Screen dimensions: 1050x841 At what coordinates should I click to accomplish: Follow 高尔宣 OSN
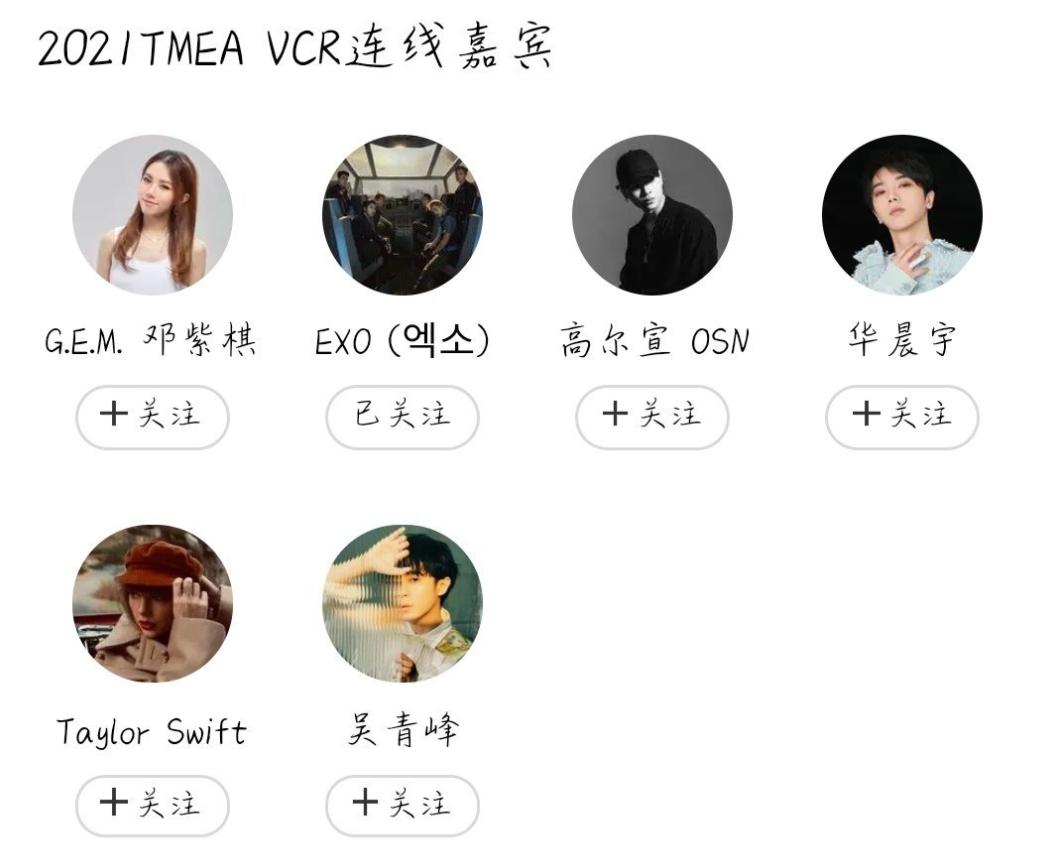click(652, 416)
